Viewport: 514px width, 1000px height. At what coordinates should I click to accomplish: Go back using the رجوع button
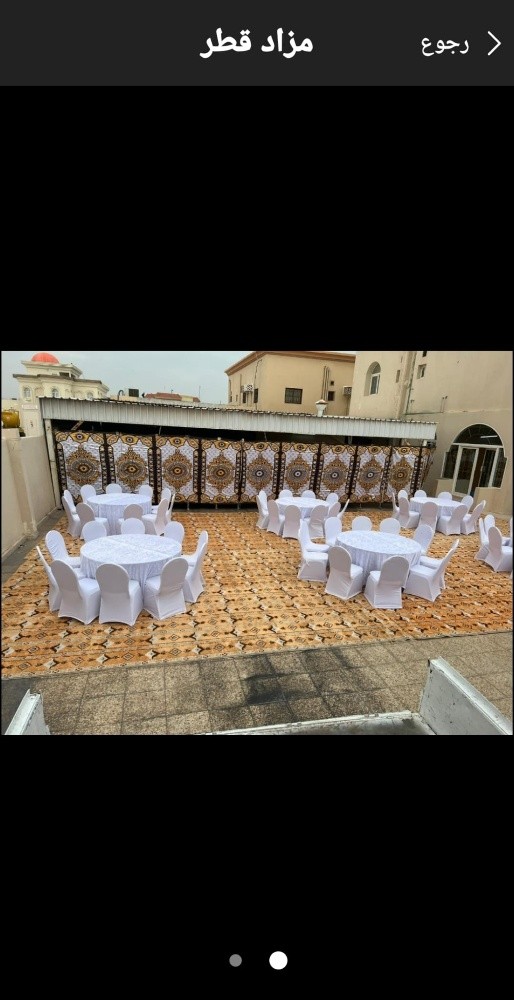pyautogui.click(x=460, y=43)
